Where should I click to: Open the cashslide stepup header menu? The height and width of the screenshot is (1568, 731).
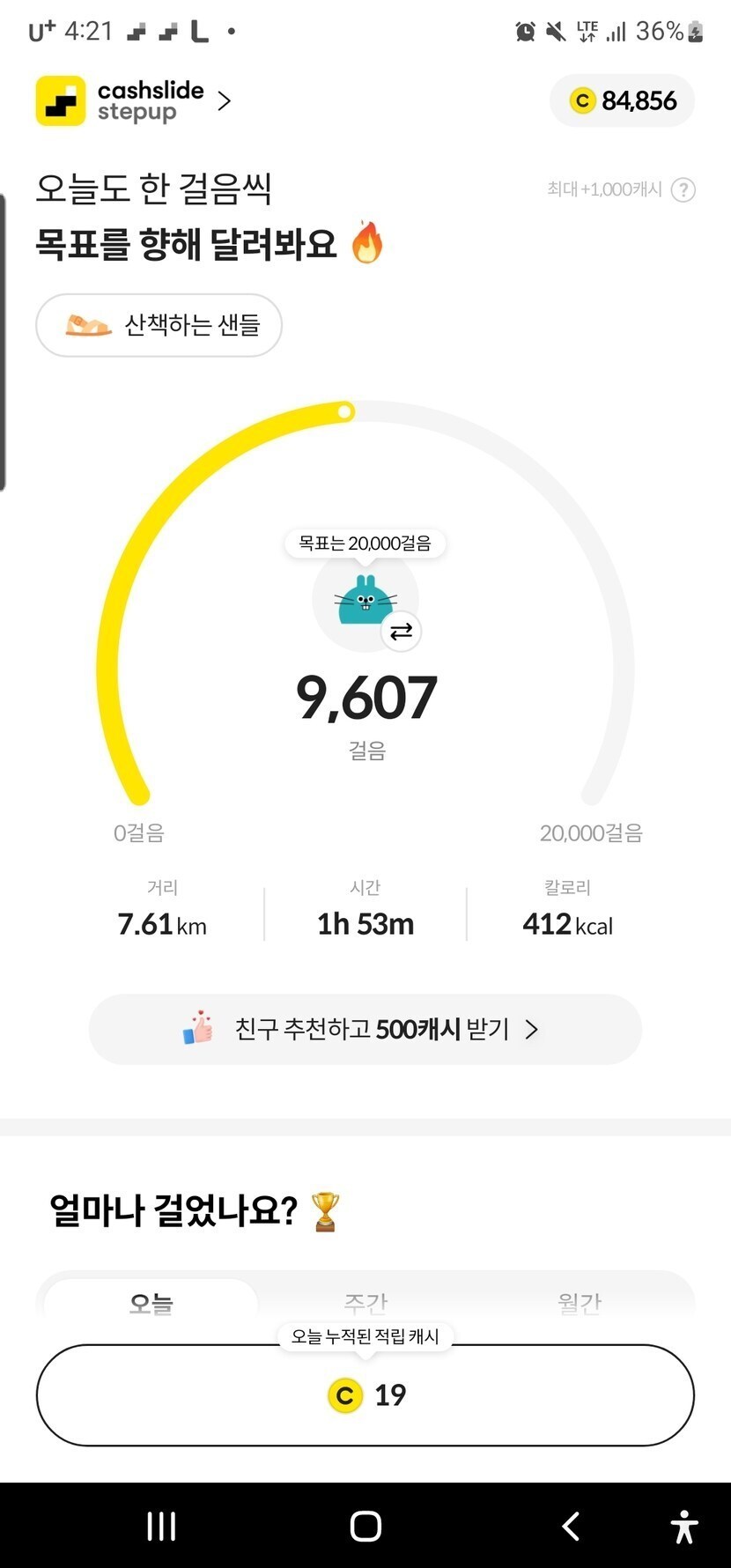click(134, 101)
